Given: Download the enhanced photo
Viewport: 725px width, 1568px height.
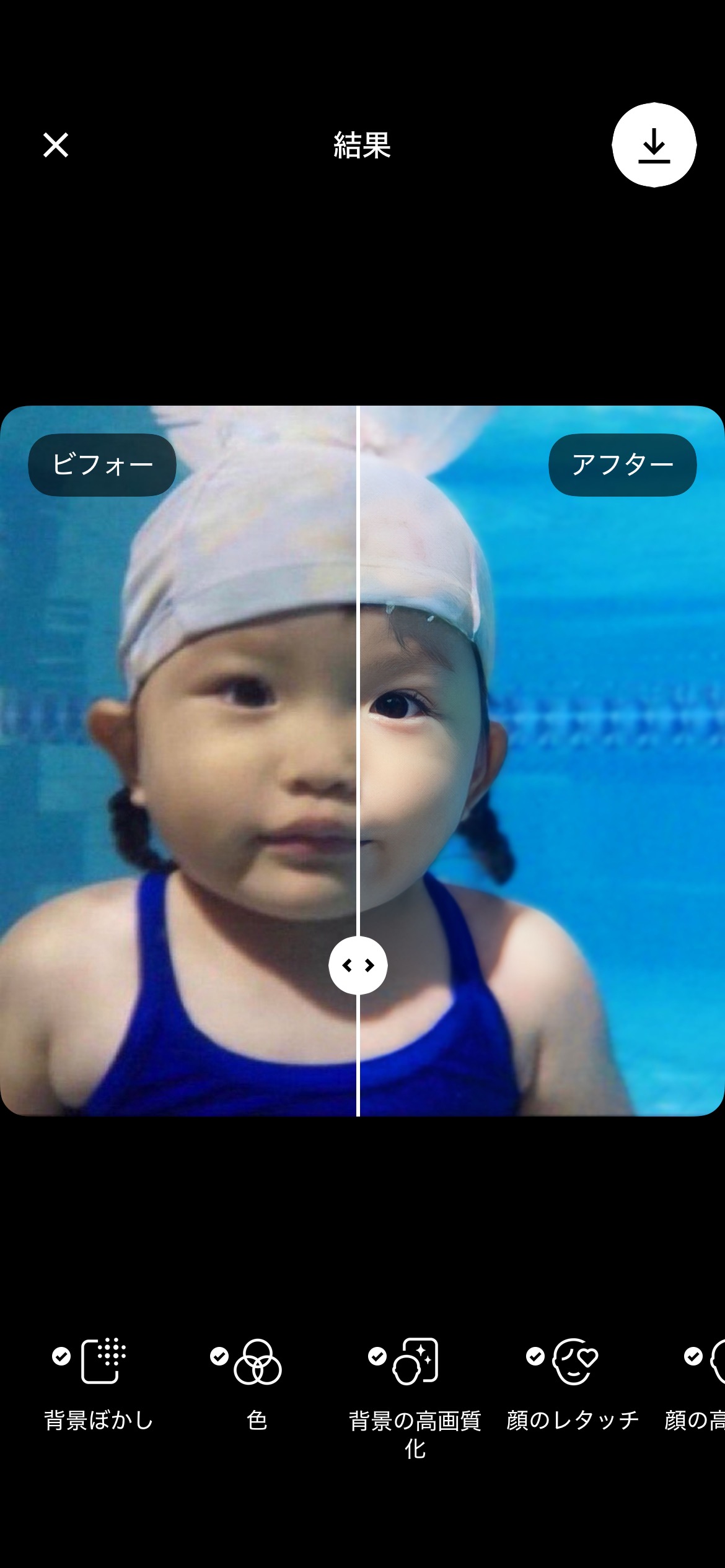Looking at the screenshot, I should [654, 145].
